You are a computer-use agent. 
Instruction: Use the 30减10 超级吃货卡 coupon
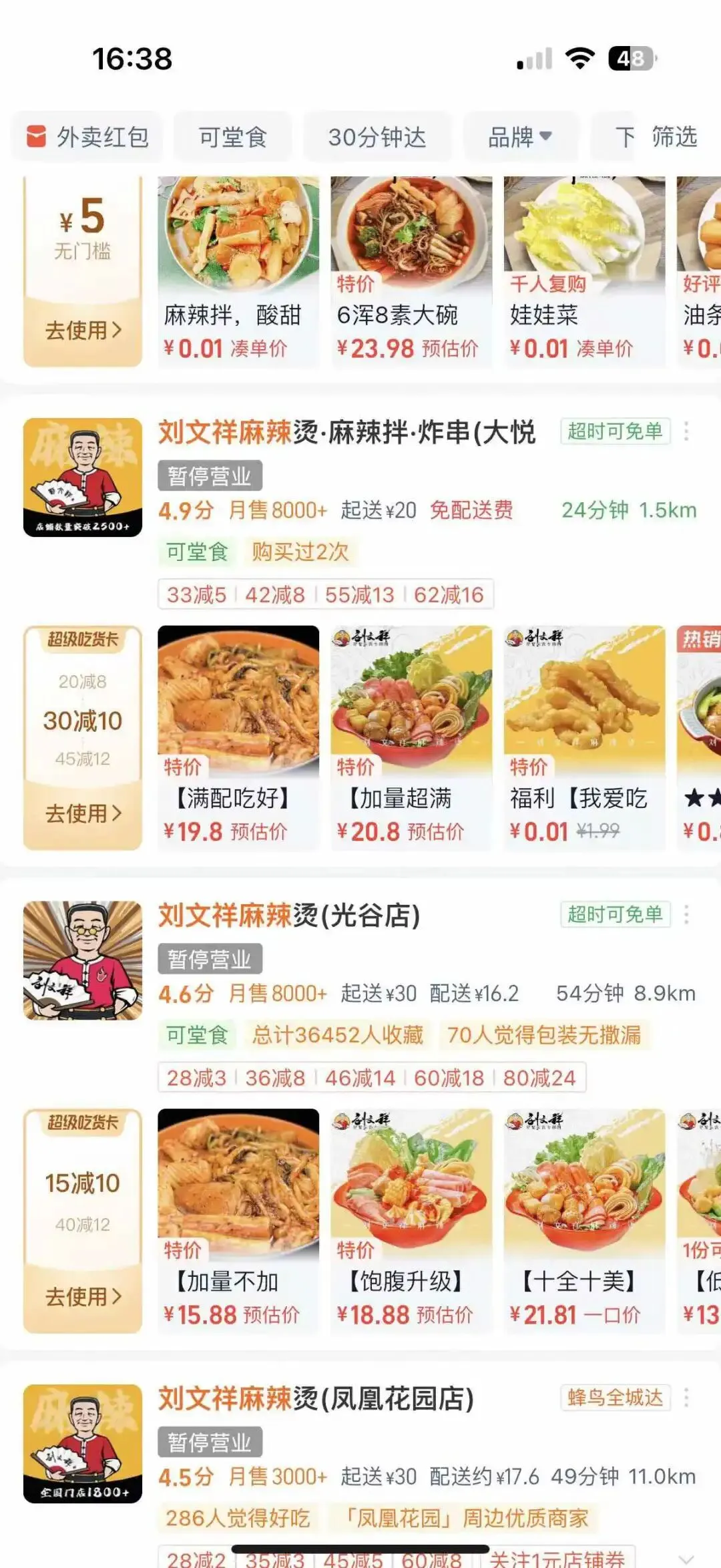(83, 813)
